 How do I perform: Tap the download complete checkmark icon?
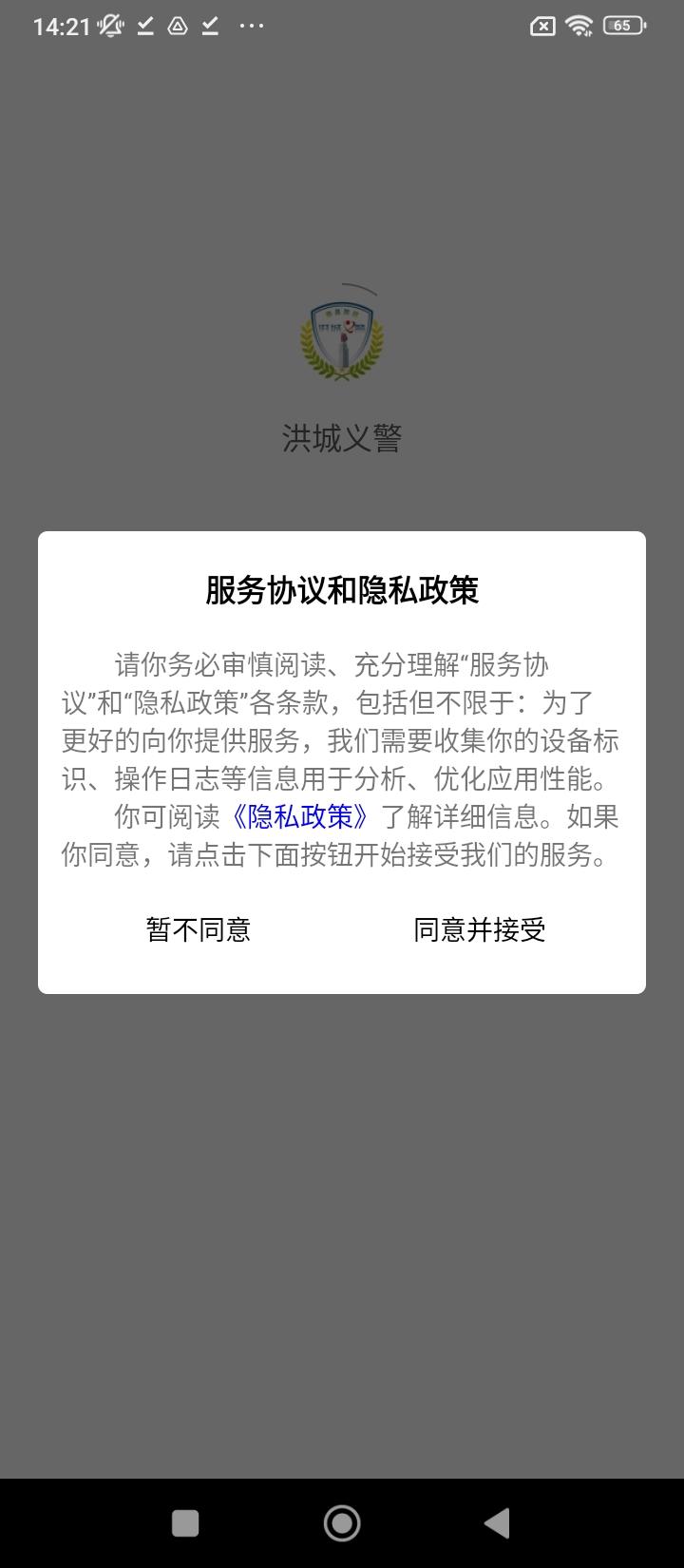pos(143,26)
